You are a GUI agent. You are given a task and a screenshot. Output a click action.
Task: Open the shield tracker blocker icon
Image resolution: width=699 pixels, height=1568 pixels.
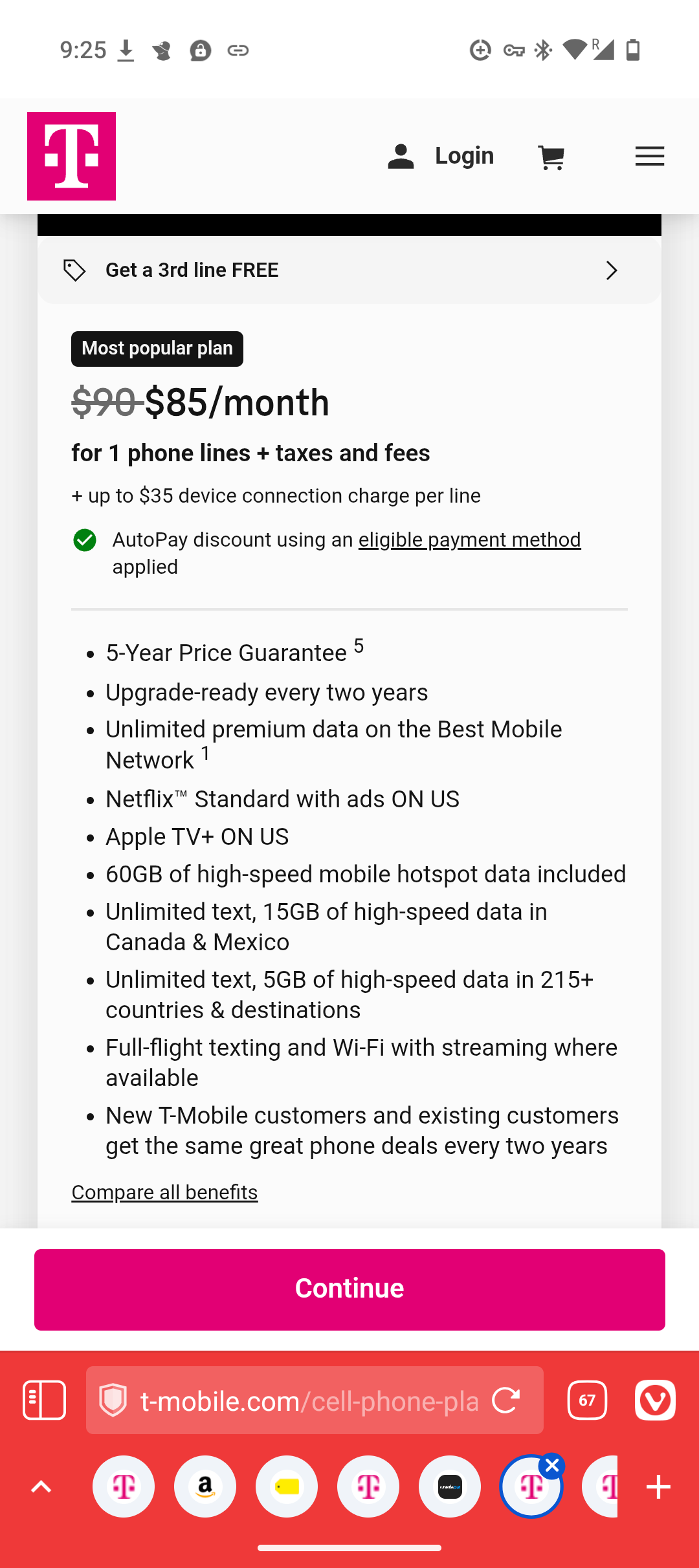(113, 1400)
